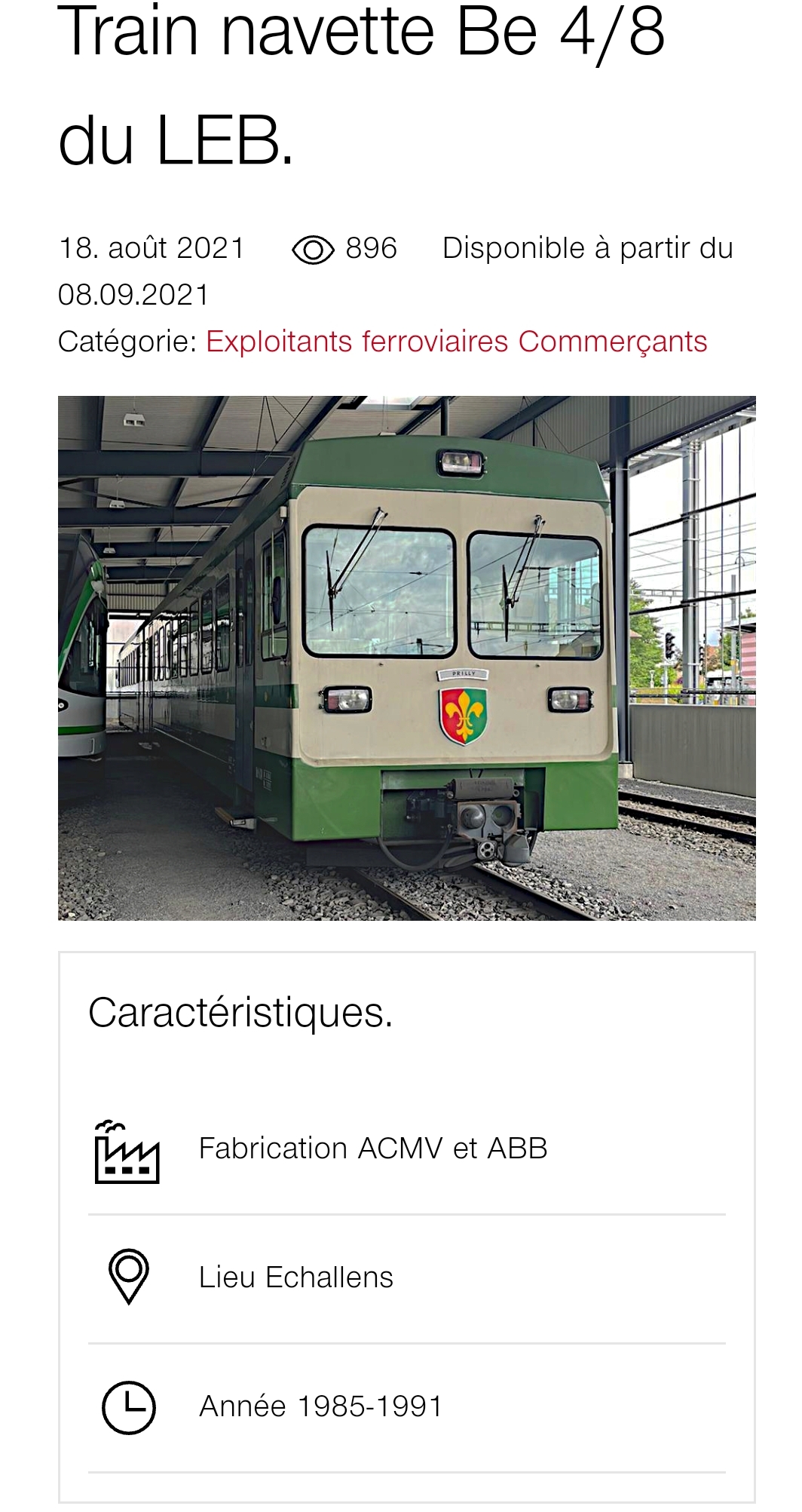Screen dimensions: 802x1512
Task: Open the Commerçants category link
Action: [613, 342]
